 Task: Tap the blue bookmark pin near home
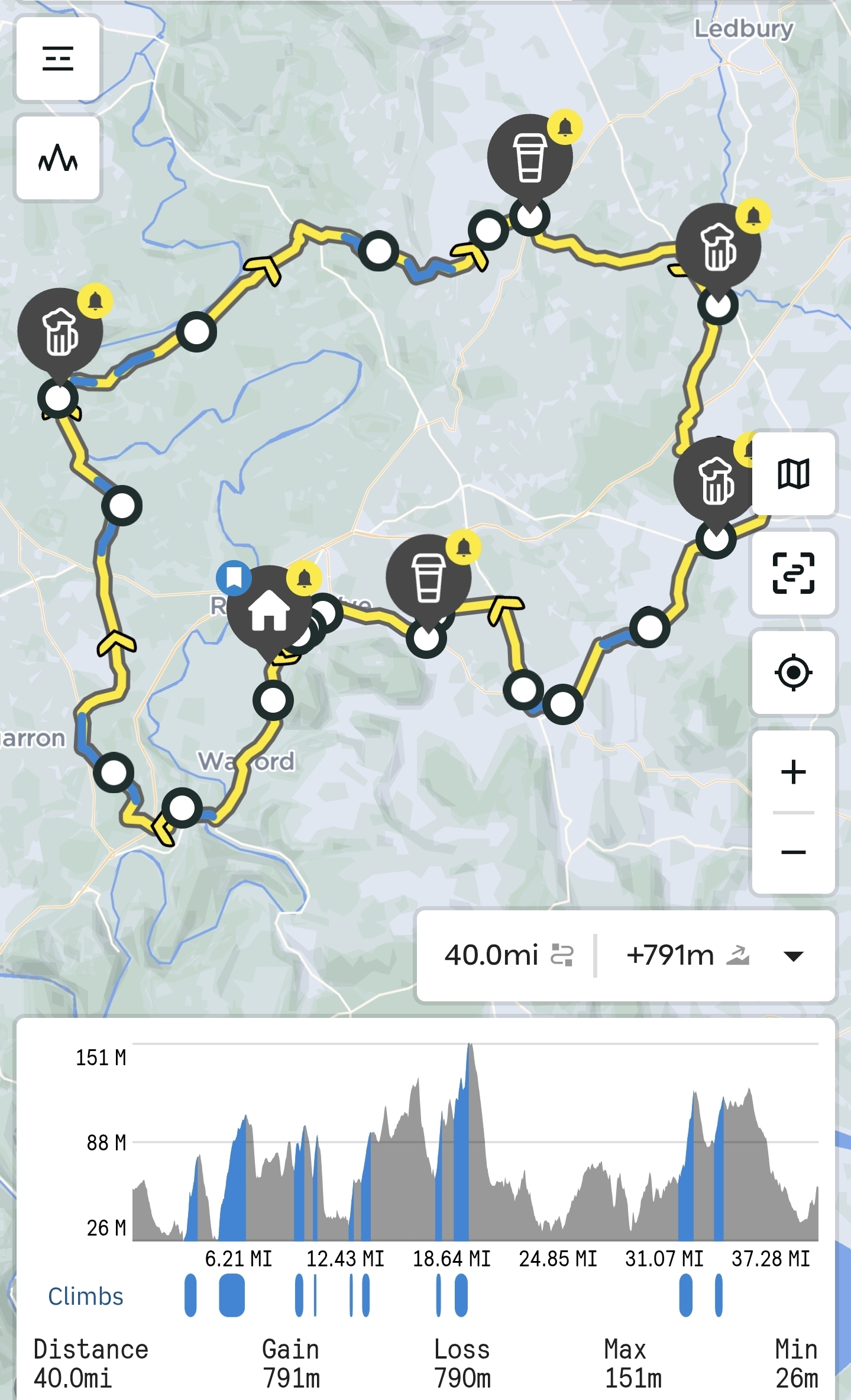tap(234, 577)
